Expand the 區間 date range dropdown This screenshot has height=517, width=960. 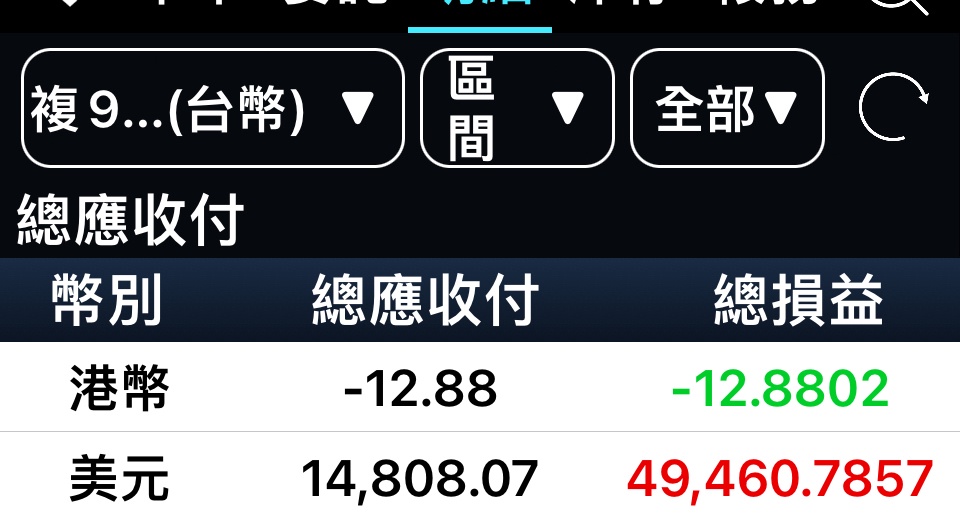point(516,108)
